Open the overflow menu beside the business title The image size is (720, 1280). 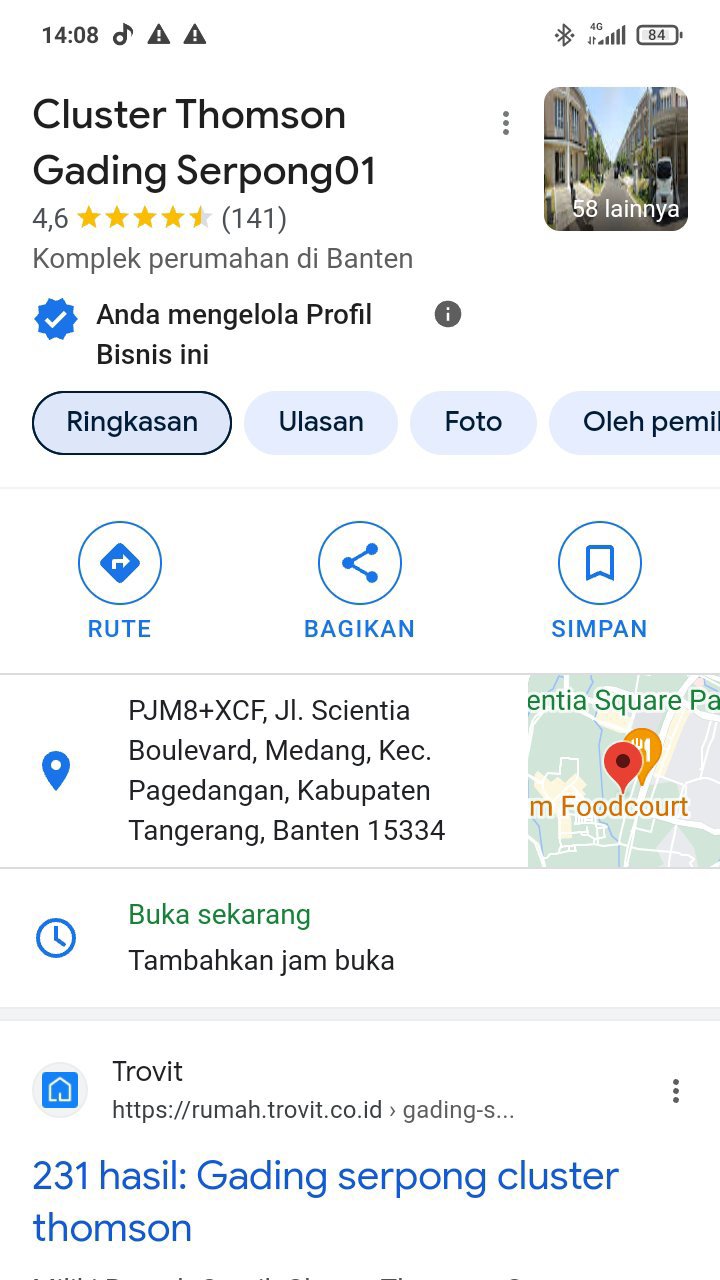pyautogui.click(x=506, y=123)
